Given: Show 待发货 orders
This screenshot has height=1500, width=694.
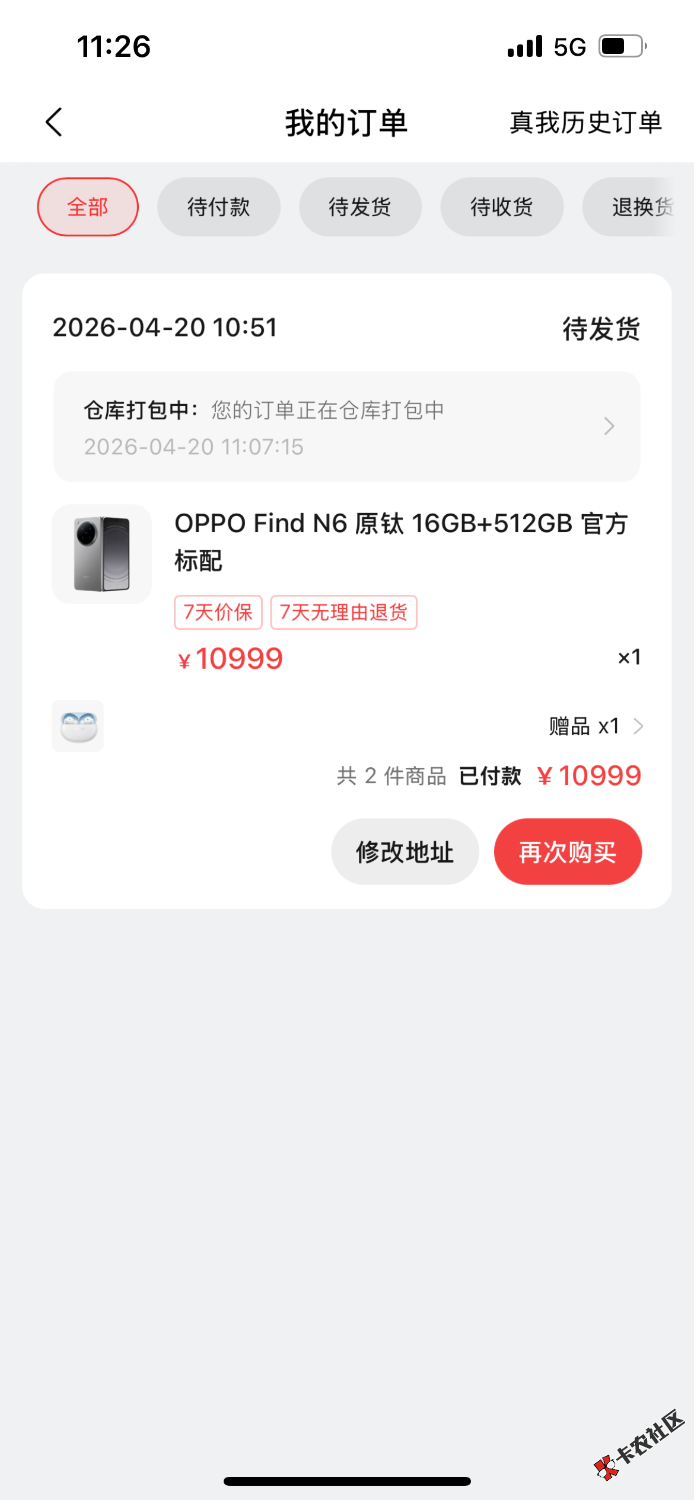Looking at the screenshot, I should pos(360,207).
